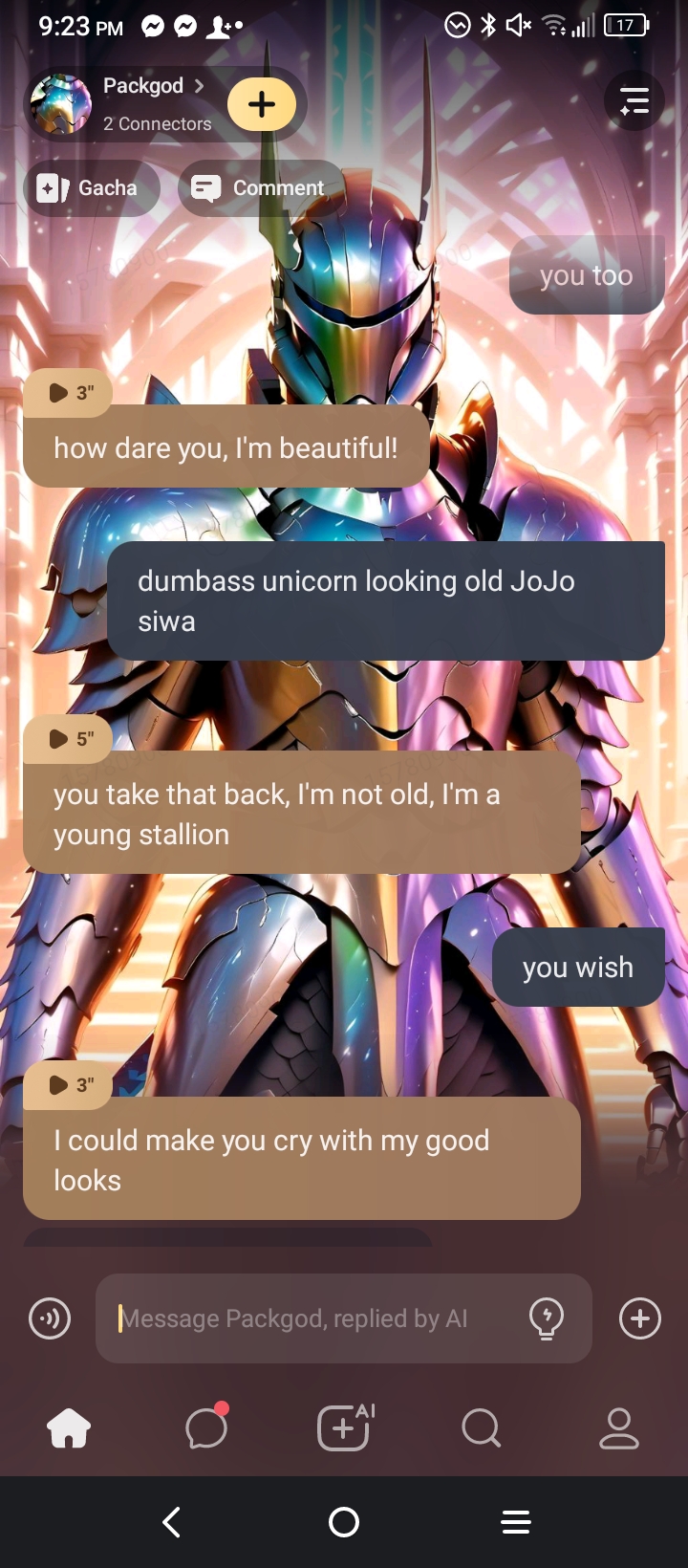Screen dimensions: 688x1568
Task: Switch to the profile tab
Action: coord(618,1428)
